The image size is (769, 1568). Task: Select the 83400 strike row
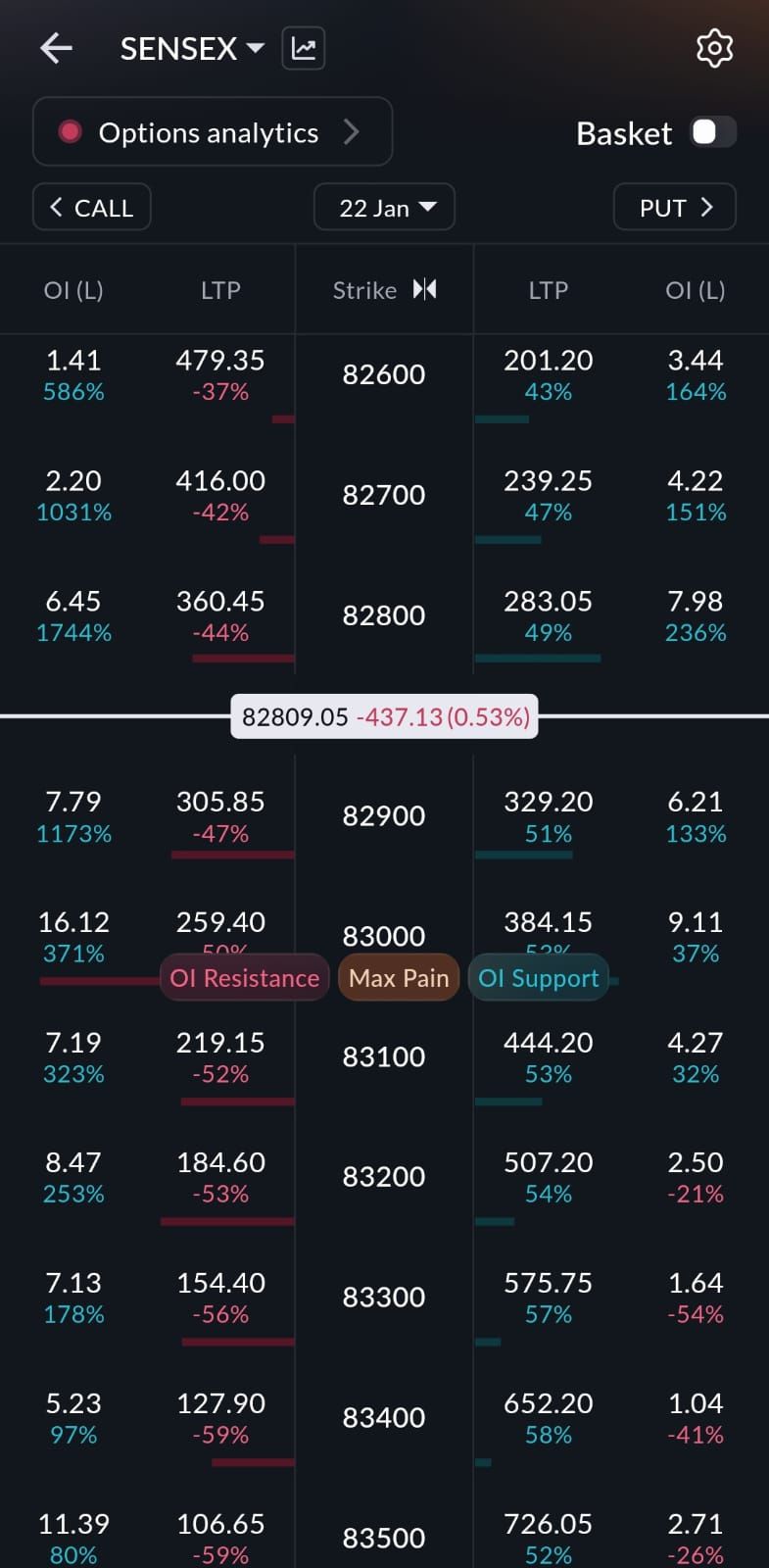384,1418
